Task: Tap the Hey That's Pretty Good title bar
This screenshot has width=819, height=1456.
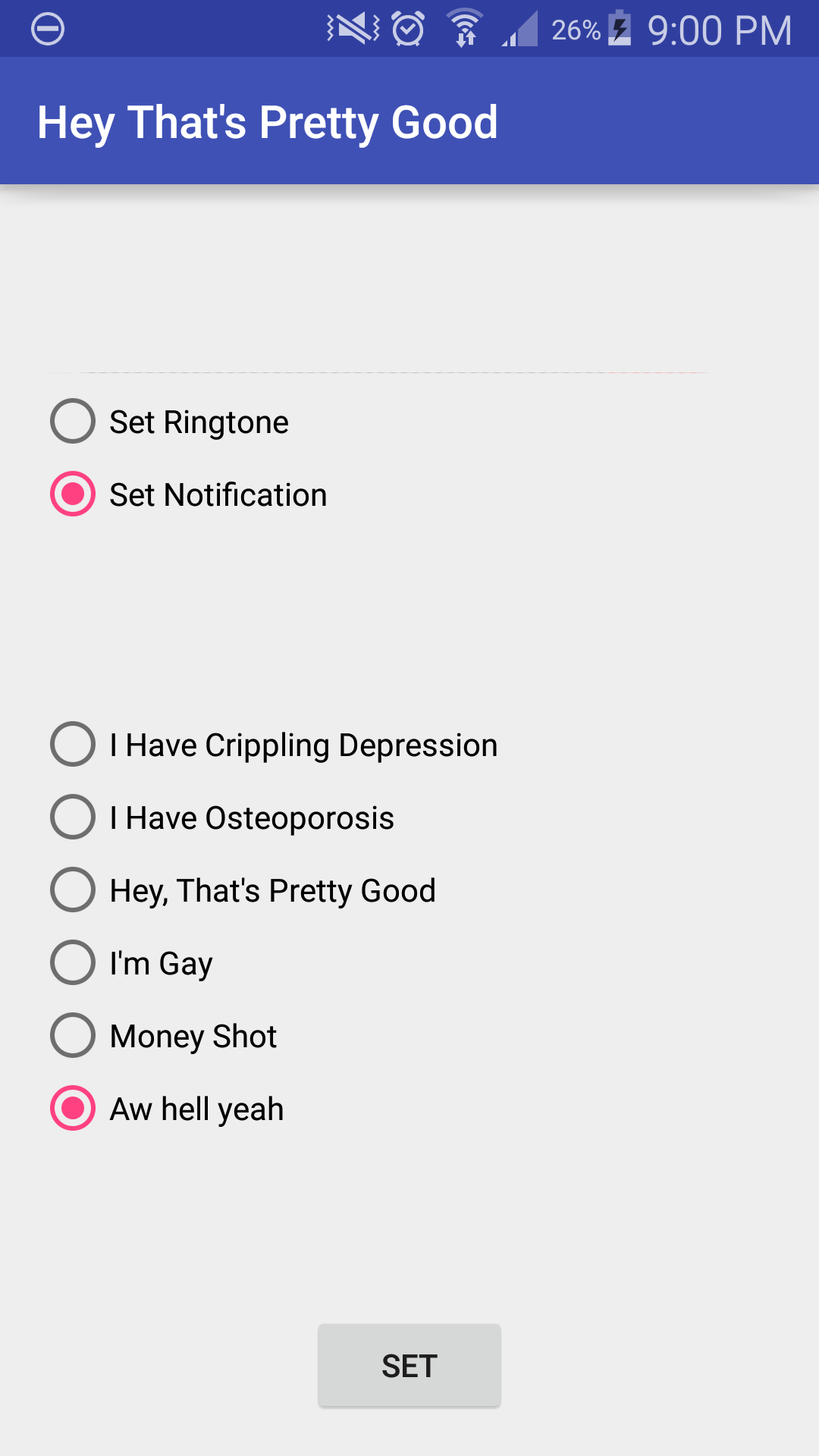Action: pyautogui.click(x=268, y=121)
